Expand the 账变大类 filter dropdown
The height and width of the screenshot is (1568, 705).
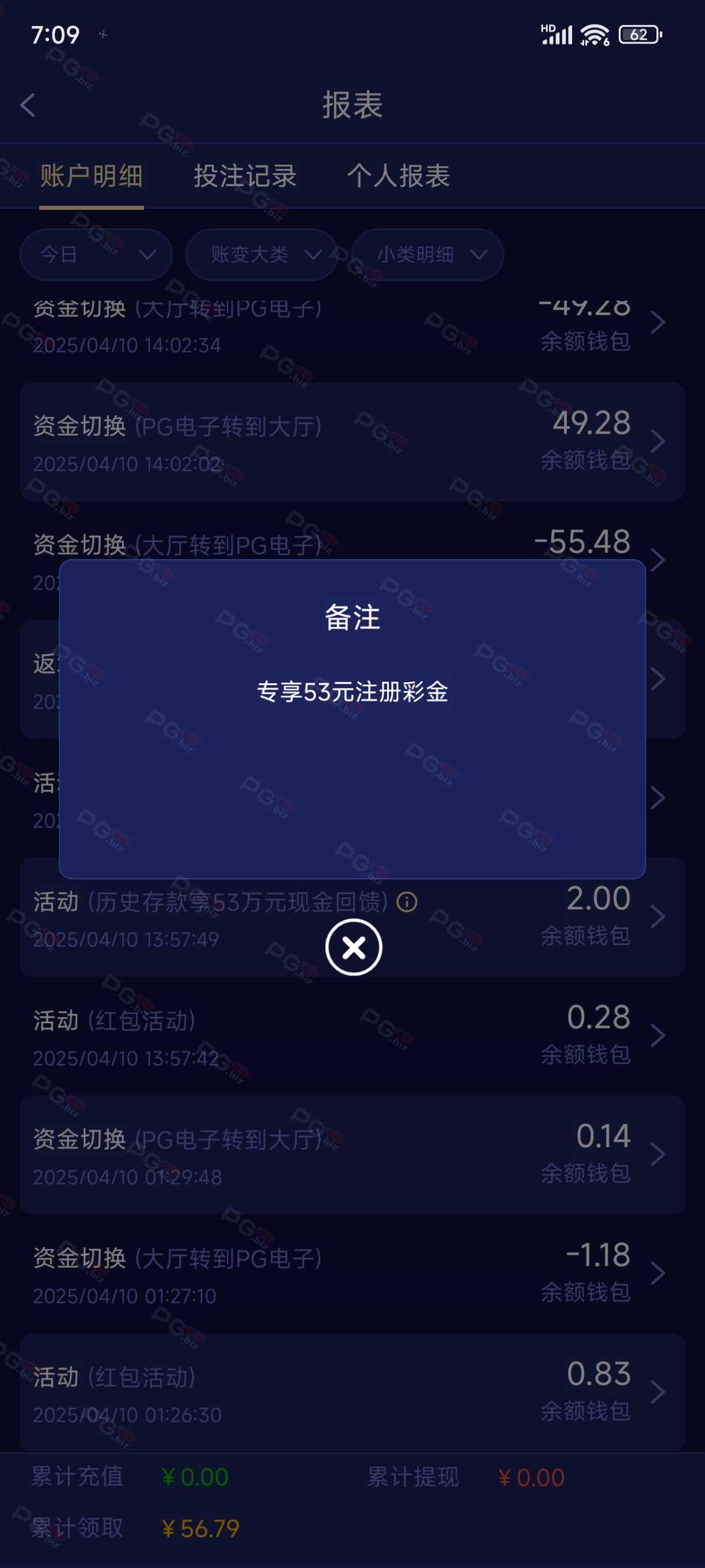point(262,254)
